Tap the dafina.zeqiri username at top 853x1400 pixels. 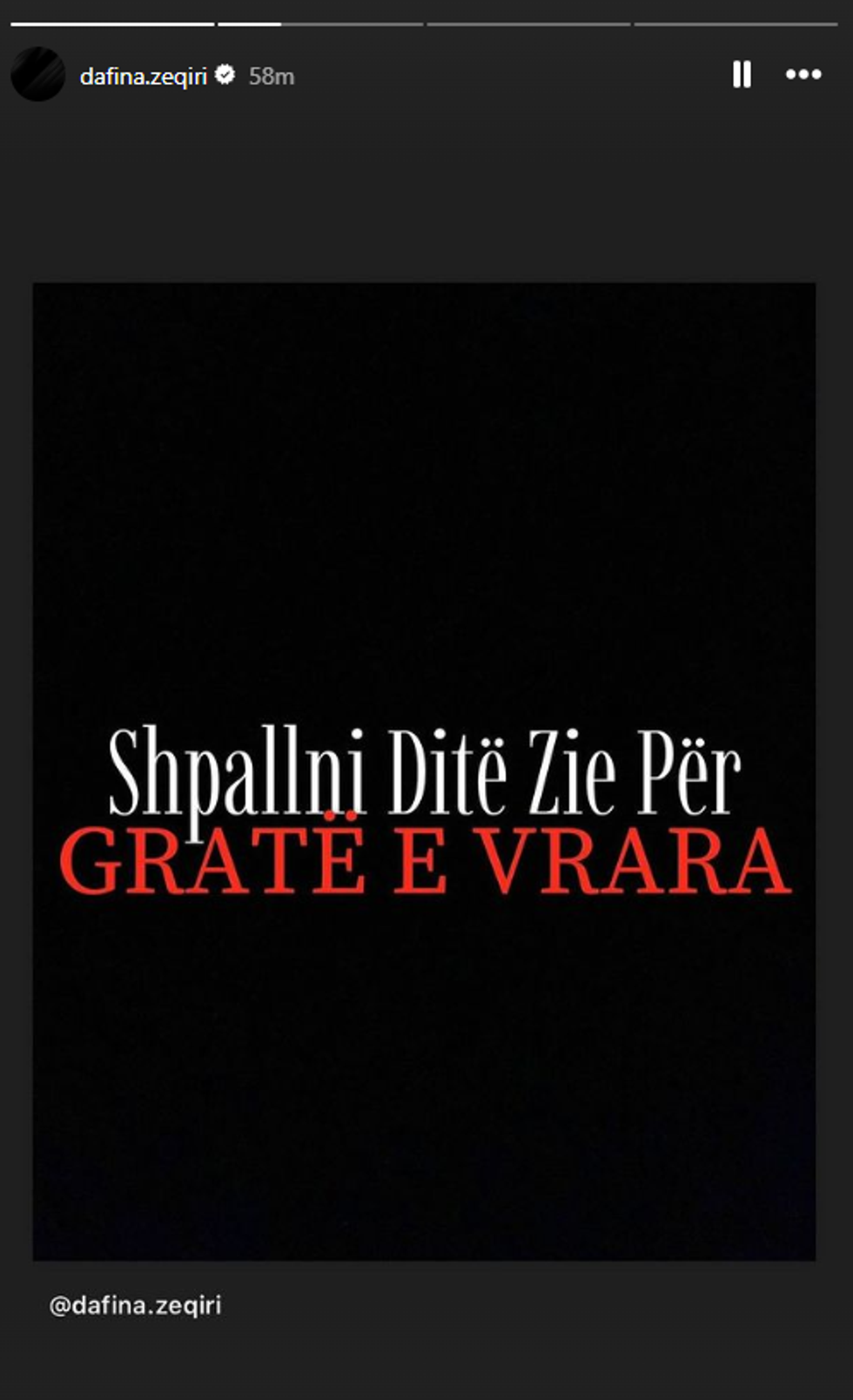pos(144,77)
